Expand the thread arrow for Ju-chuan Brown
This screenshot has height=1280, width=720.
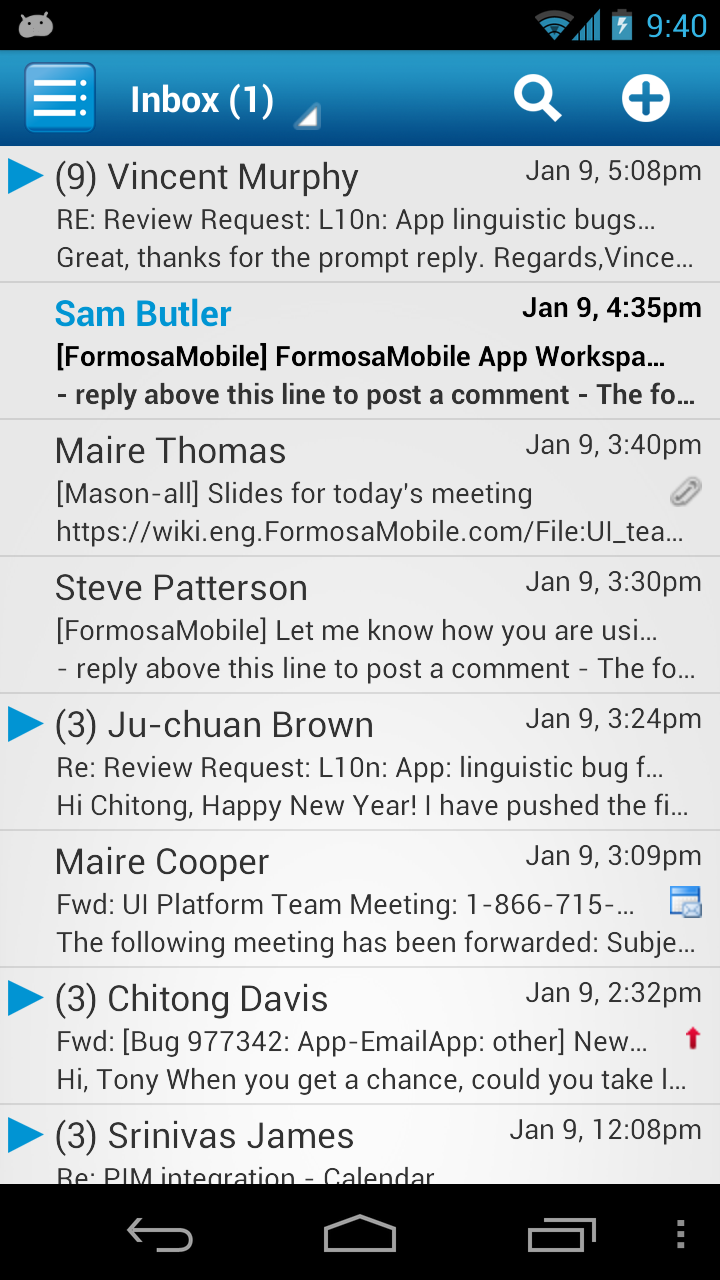25,724
